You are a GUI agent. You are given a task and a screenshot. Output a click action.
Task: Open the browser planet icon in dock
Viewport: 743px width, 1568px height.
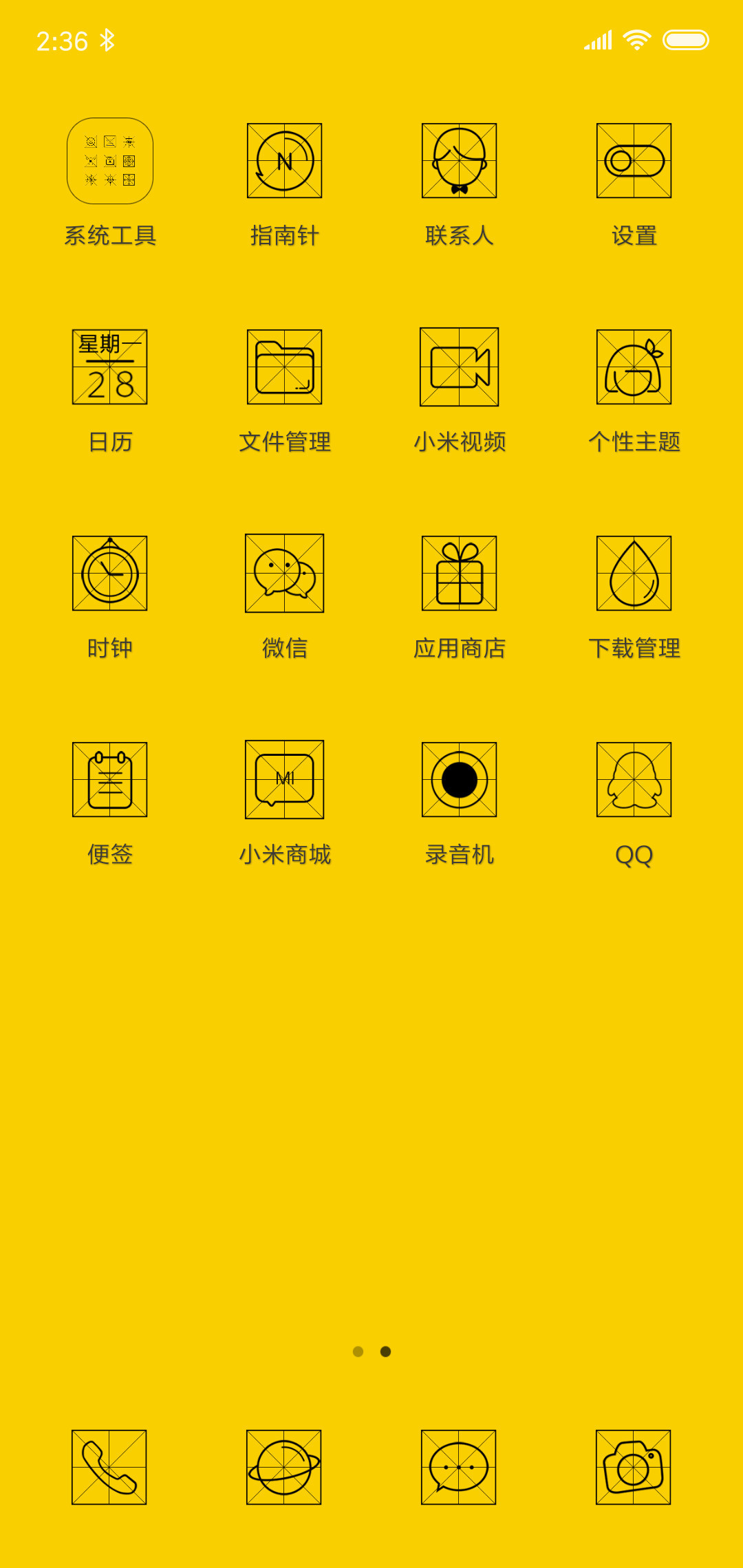click(284, 1468)
